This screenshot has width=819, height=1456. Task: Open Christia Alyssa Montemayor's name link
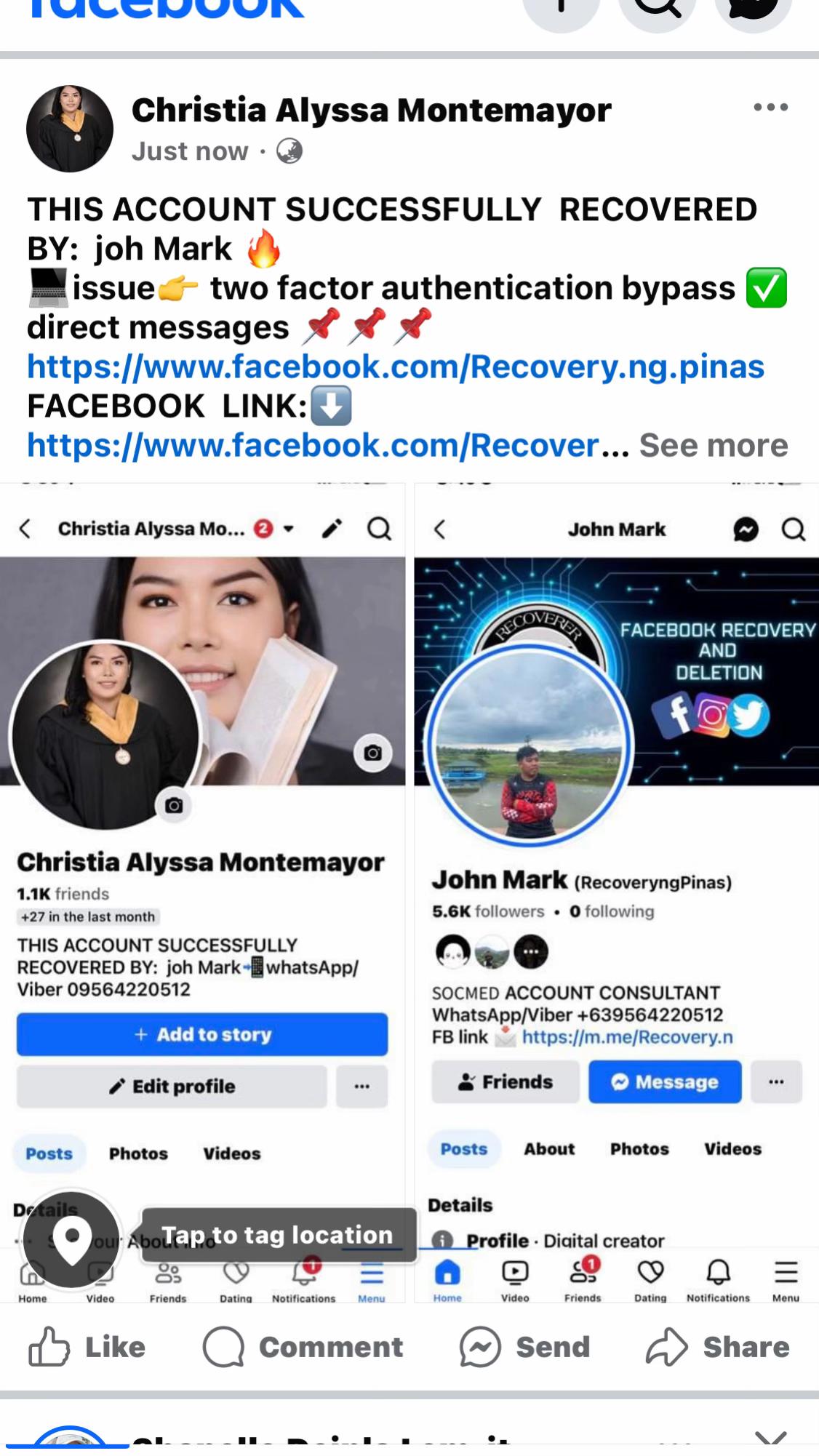371,111
